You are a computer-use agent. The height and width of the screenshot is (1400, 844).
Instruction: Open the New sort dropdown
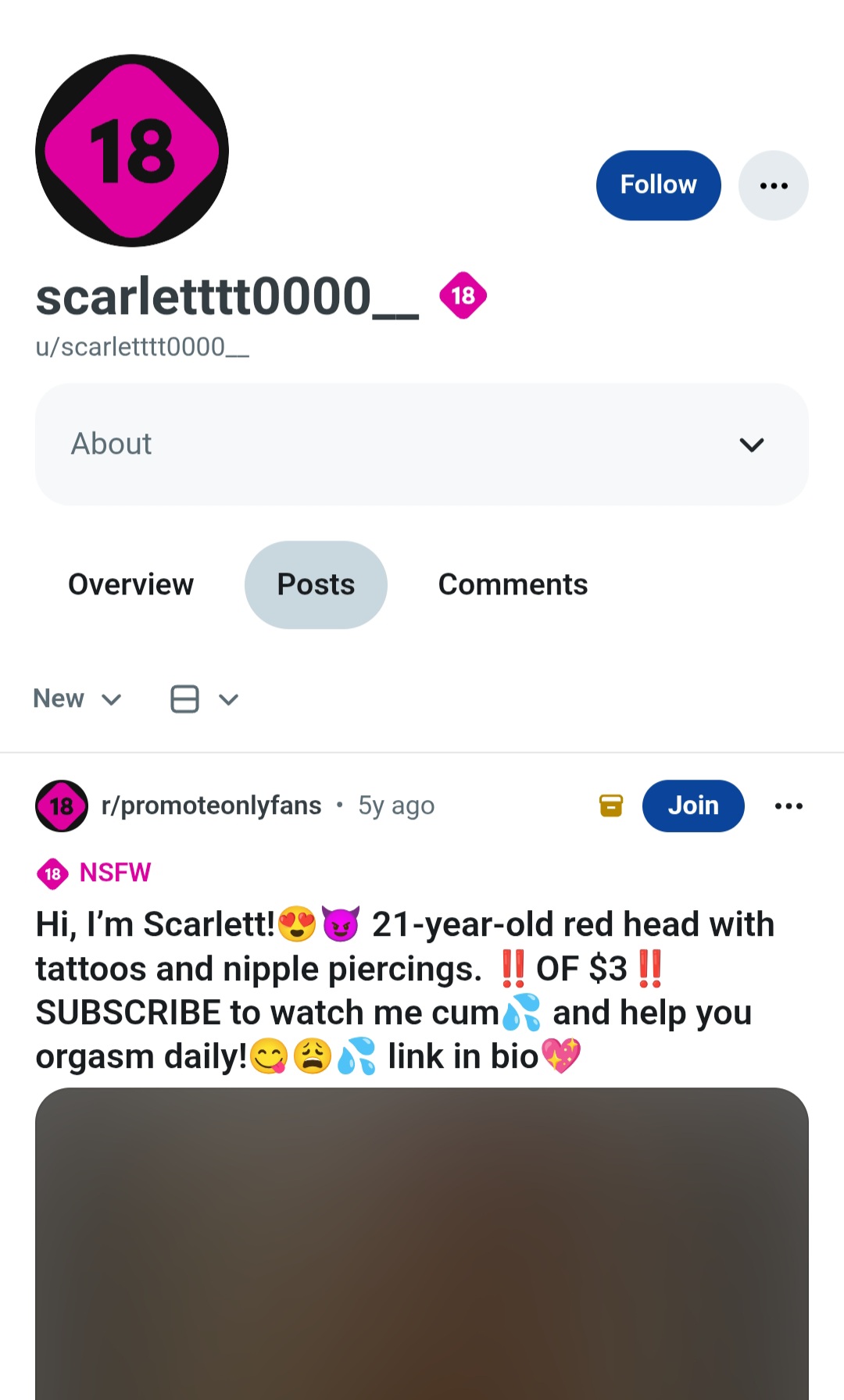(77, 698)
